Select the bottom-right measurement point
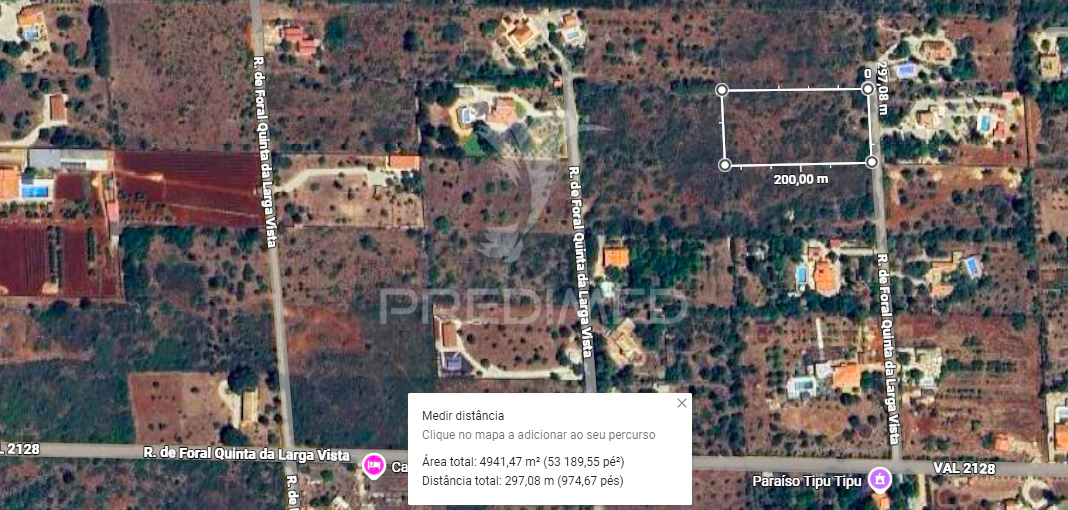1068x510 pixels. (872, 161)
